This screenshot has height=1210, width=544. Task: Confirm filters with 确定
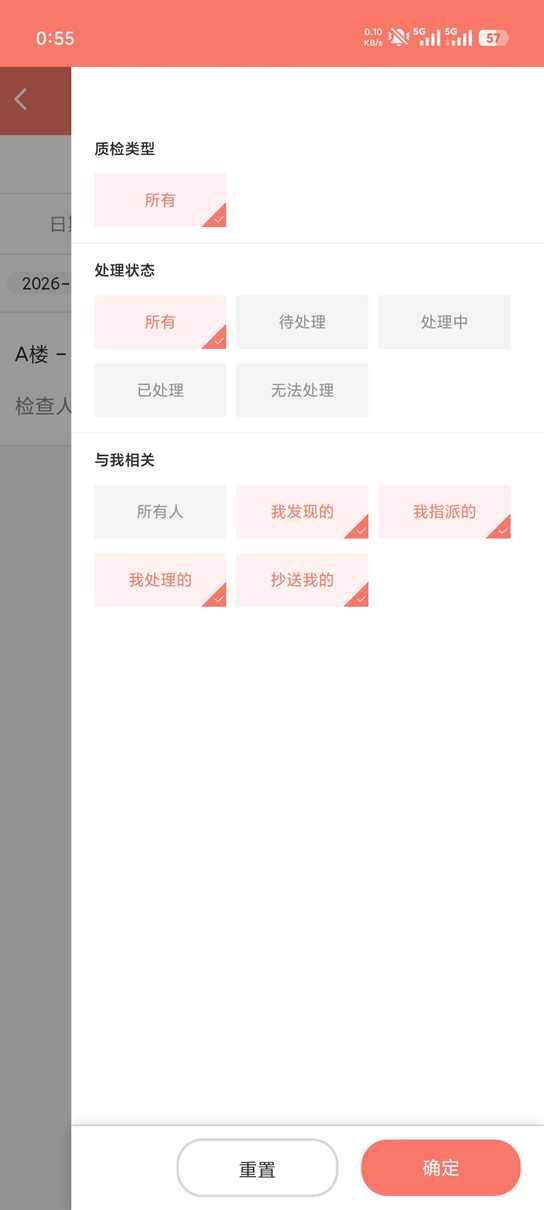[441, 1168]
